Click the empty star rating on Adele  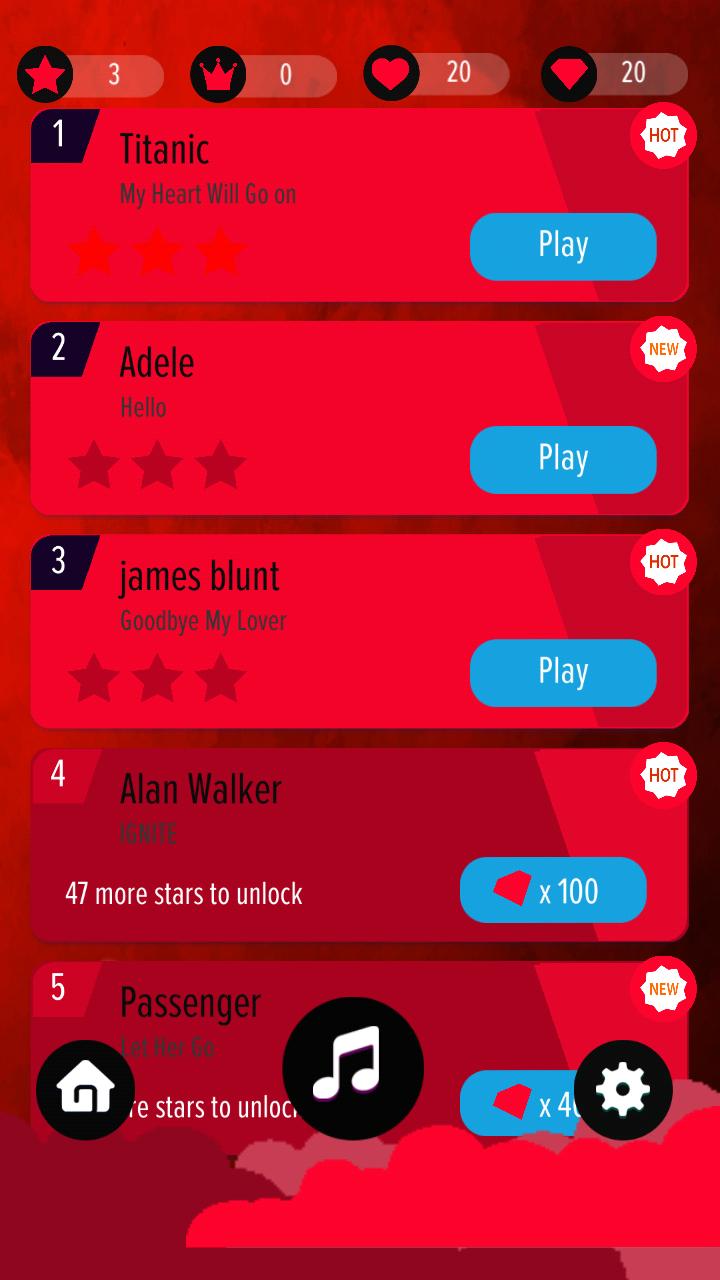coord(158,465)
